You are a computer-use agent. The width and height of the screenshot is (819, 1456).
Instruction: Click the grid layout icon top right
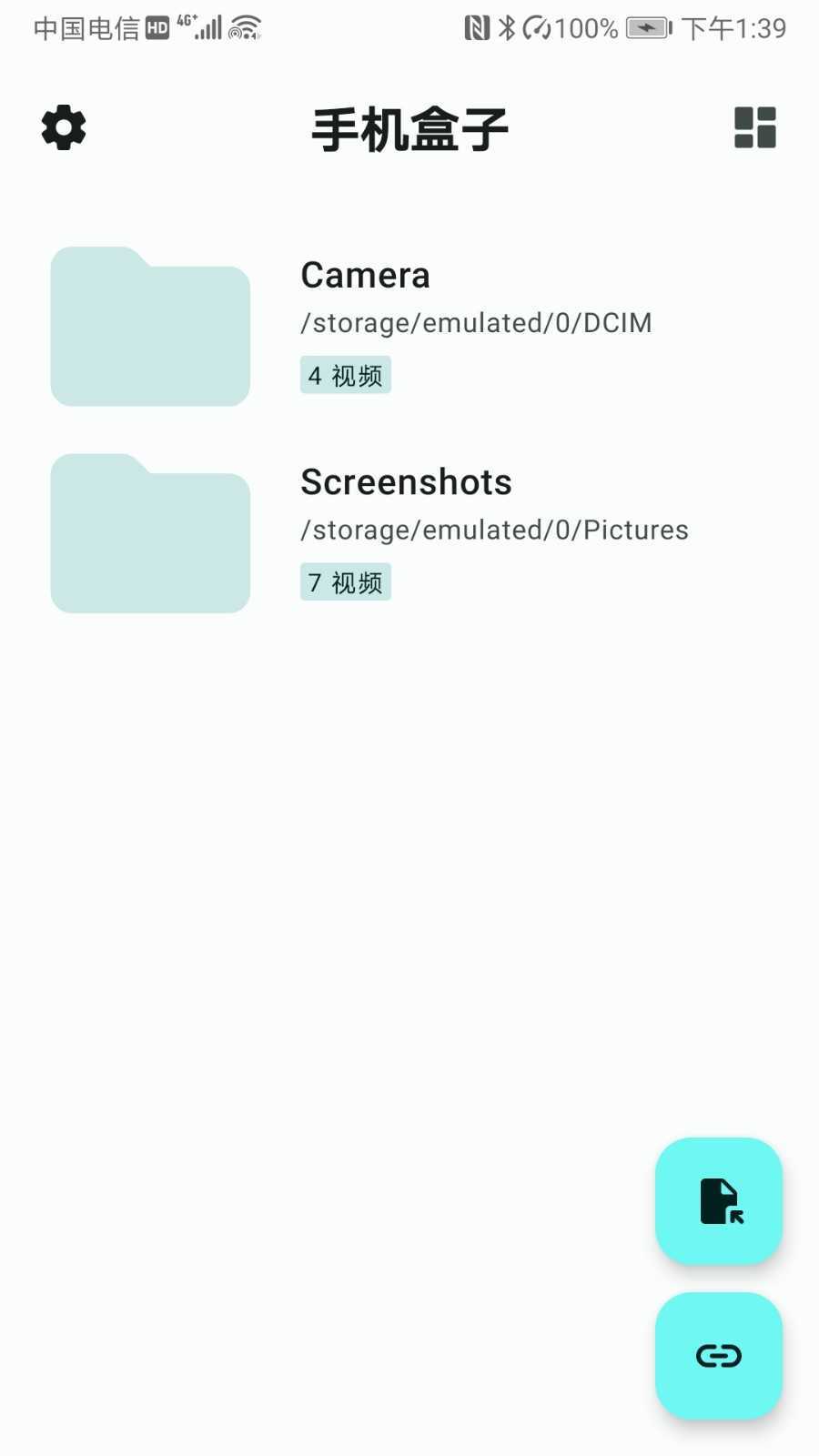pos(754,128)
